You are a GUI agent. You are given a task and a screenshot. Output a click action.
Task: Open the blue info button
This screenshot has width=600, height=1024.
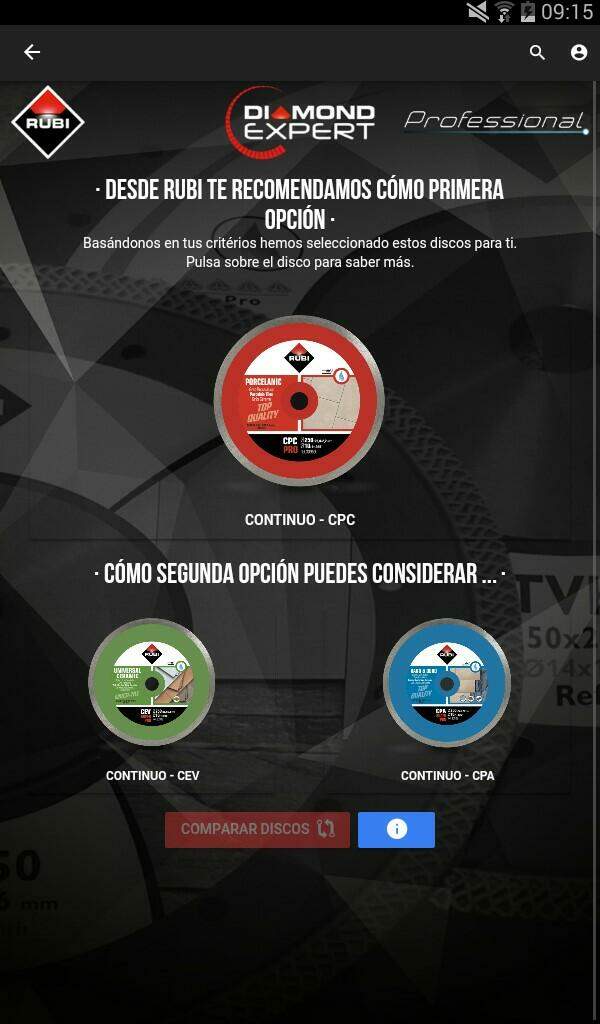coord(396,829)
